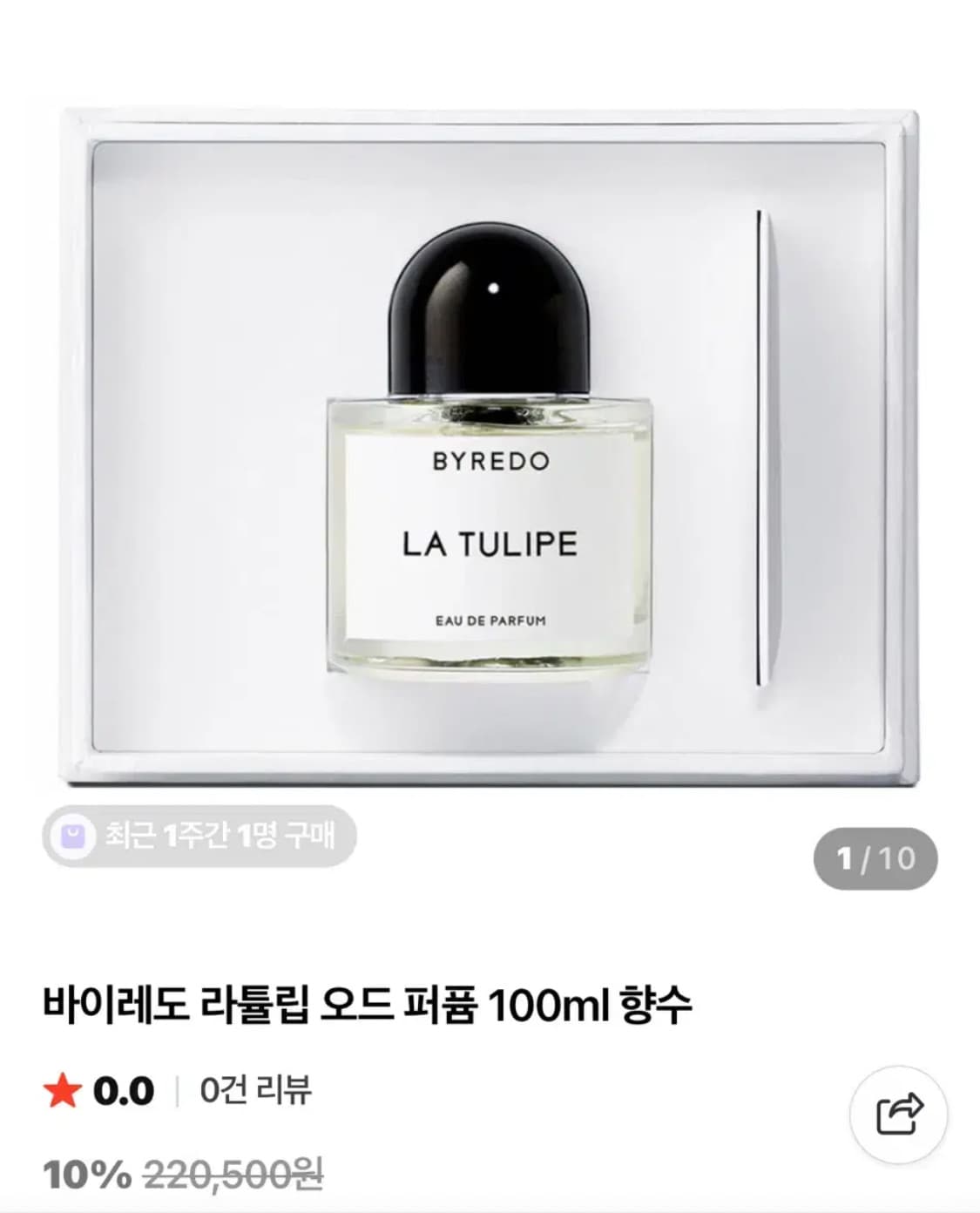Image resolution: width=980 pixels, height=1213 pixels.
Task: Tap the black perfume cap in the photo
Action: 490,314
